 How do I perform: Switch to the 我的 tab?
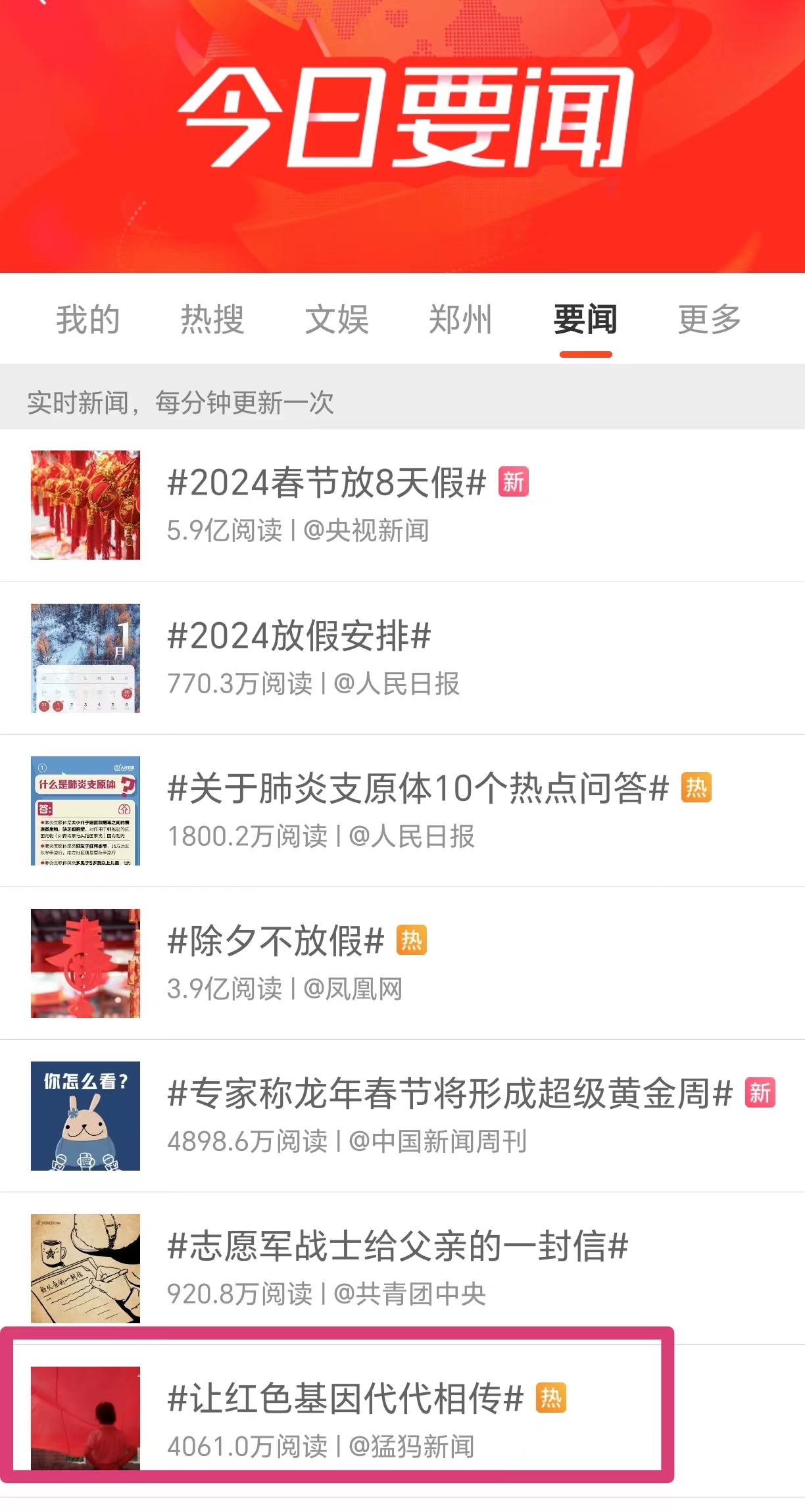[88, 320]
